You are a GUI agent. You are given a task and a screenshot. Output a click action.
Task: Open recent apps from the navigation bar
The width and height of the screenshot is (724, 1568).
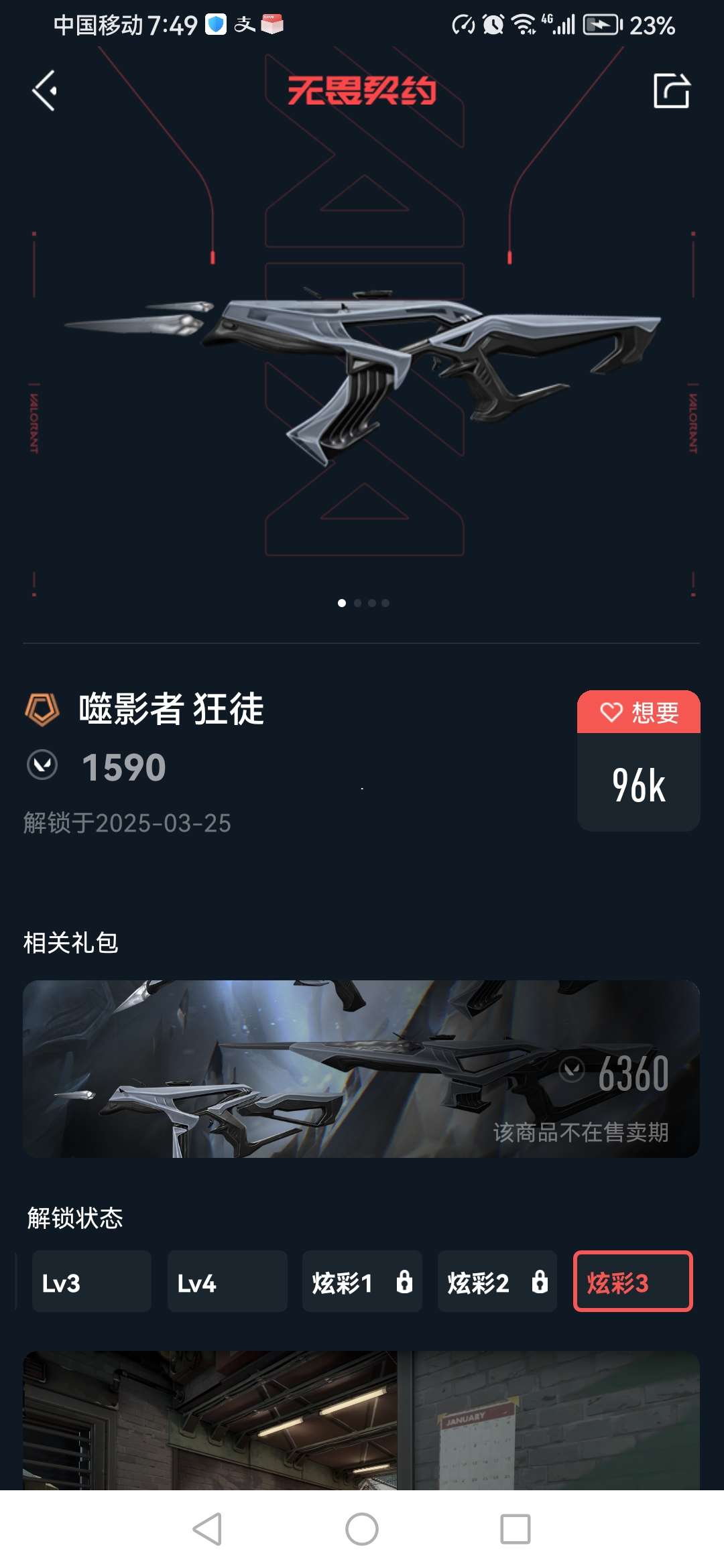515,1529
